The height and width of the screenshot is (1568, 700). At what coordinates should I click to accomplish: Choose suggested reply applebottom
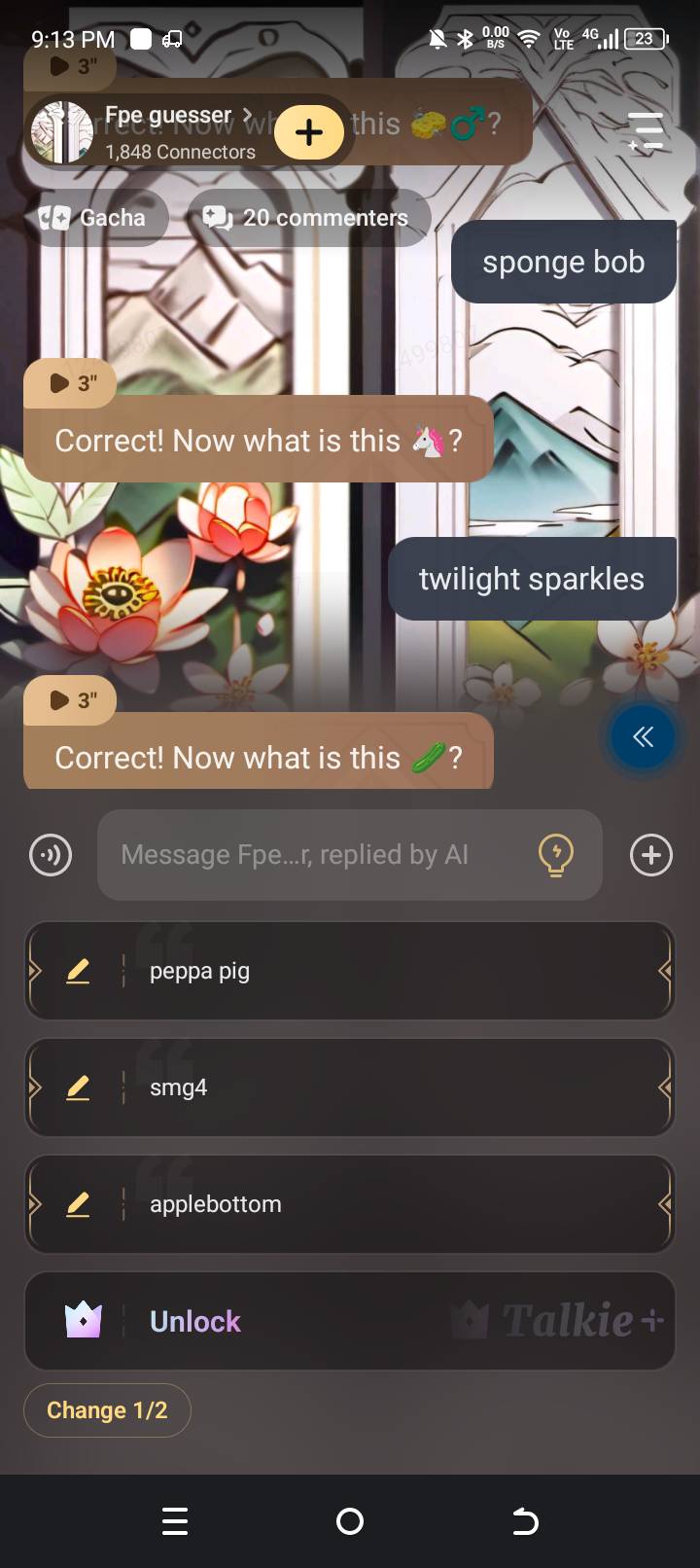coord(389,1204)
